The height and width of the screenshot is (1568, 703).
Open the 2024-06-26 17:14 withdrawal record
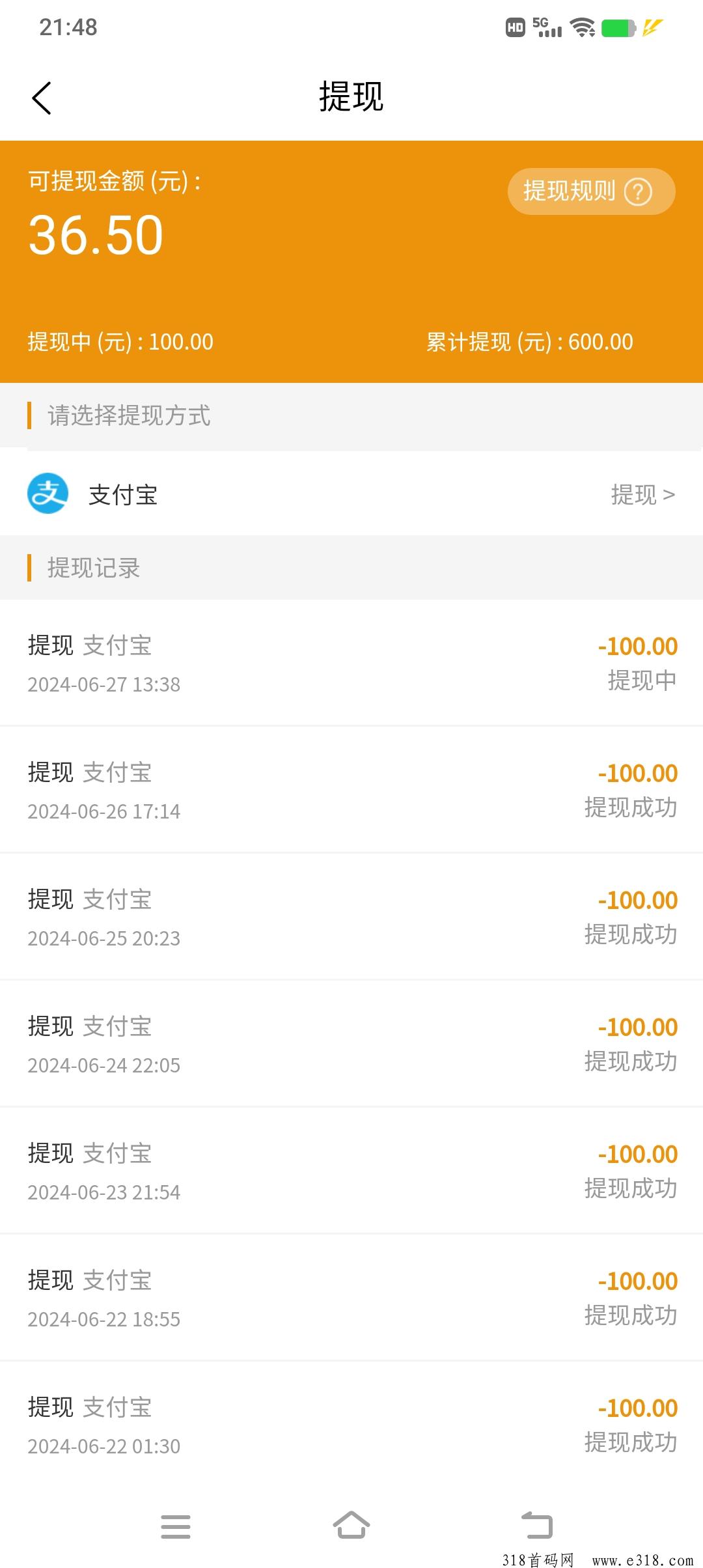click(x=351, y=789)
